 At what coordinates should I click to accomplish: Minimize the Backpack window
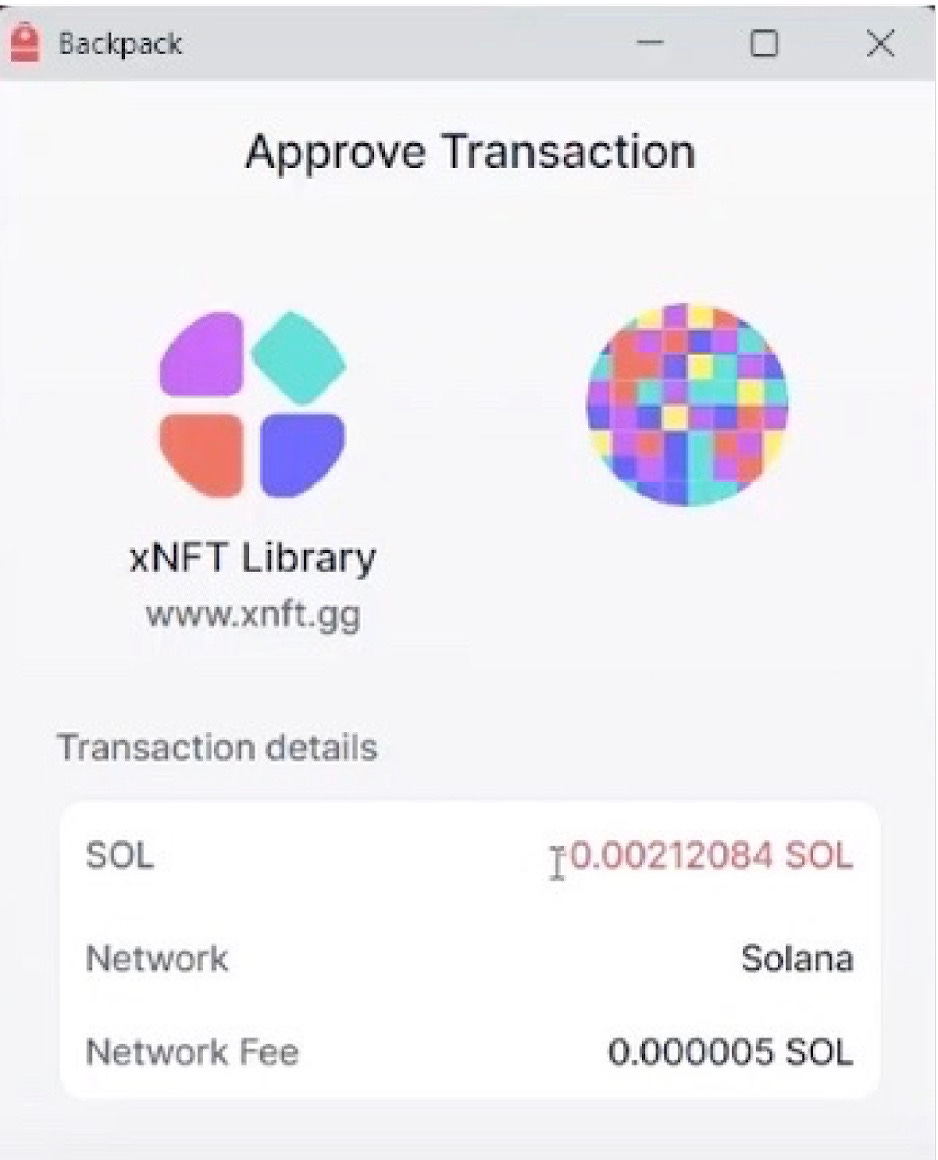pos(650,43)
